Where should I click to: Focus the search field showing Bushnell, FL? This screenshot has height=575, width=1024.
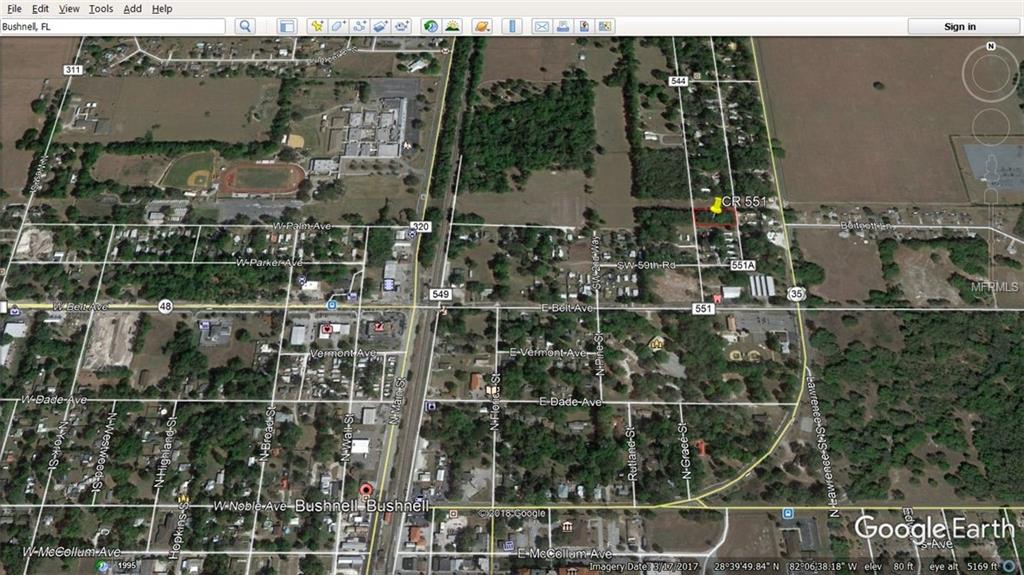pos(112,26)
